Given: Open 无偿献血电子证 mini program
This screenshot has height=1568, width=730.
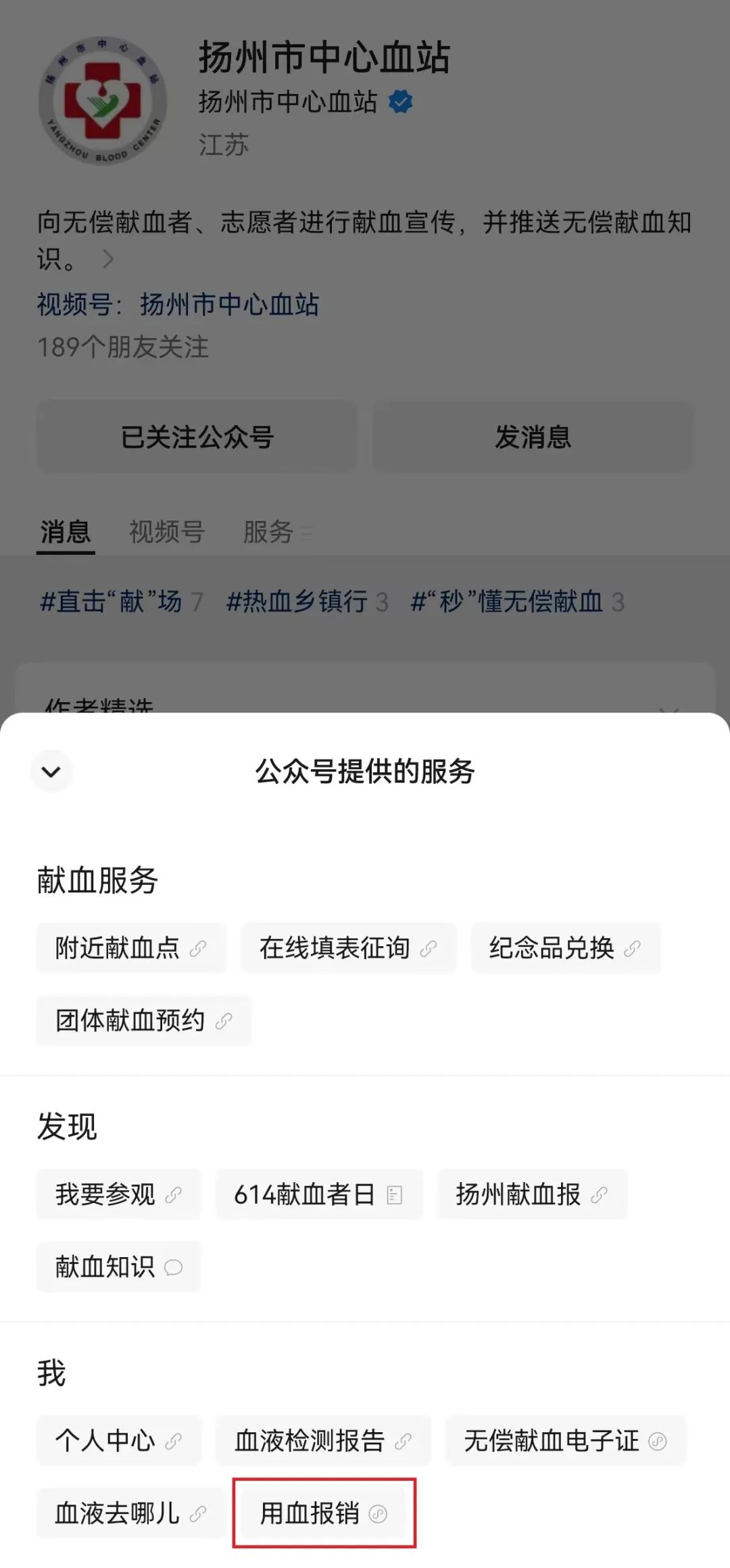Looking at the screenshot, I should pyautogui.click(x=565, y=1440).
